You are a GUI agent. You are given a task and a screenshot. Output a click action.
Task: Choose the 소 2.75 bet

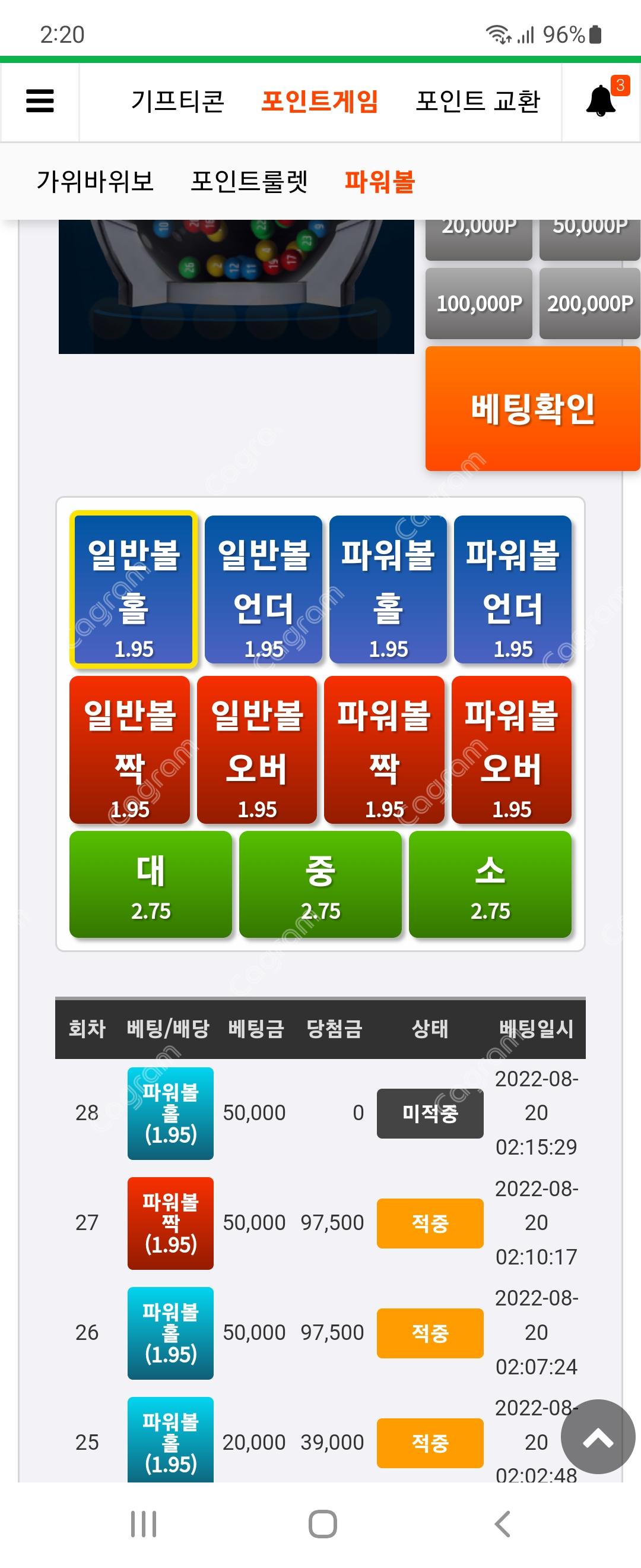coord(490,884)
